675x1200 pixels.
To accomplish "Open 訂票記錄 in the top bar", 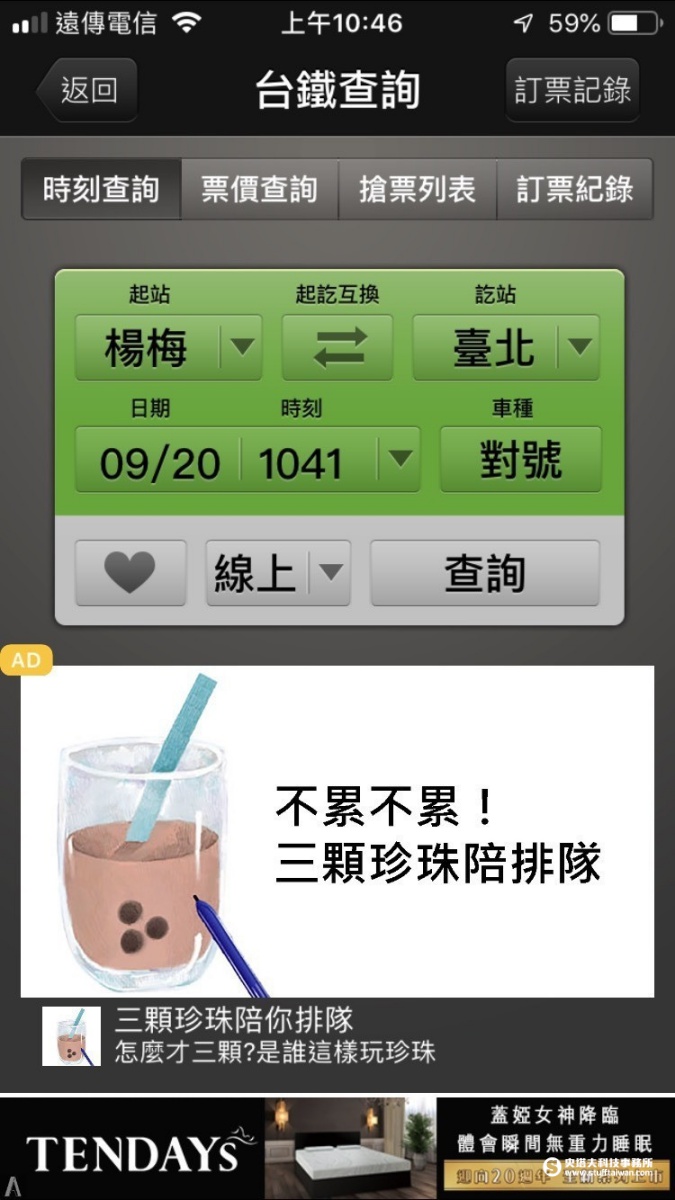I will (x=572, y=90).
